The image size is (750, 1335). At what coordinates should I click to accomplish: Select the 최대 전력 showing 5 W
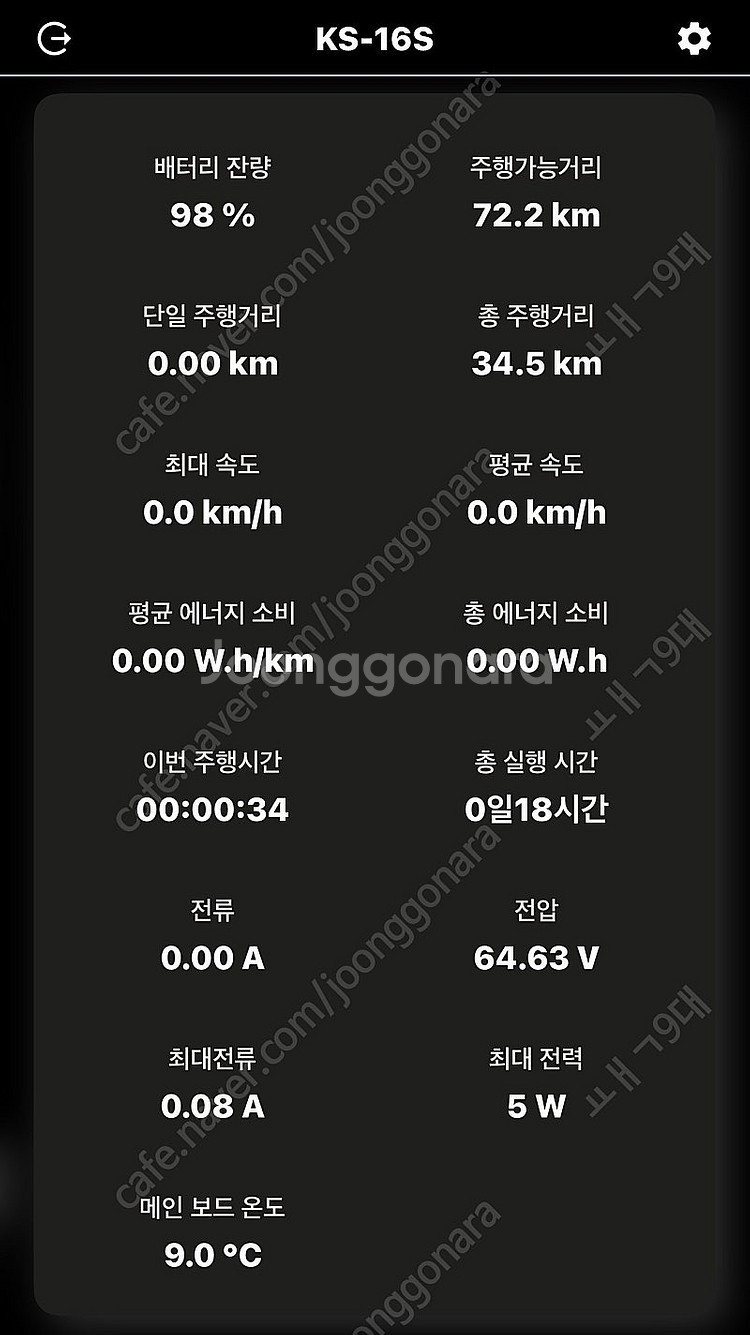click(x=535, y=1105)
